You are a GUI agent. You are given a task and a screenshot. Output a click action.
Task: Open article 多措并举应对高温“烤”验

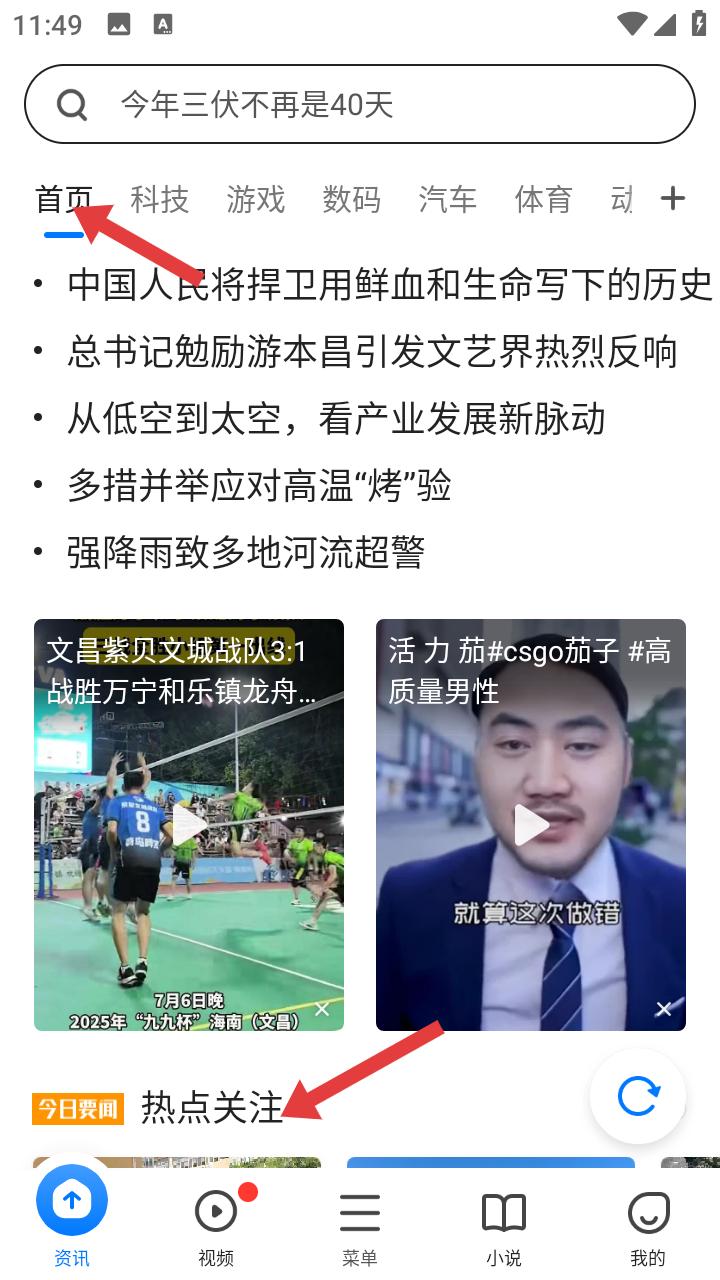click(x=259, y=486)
